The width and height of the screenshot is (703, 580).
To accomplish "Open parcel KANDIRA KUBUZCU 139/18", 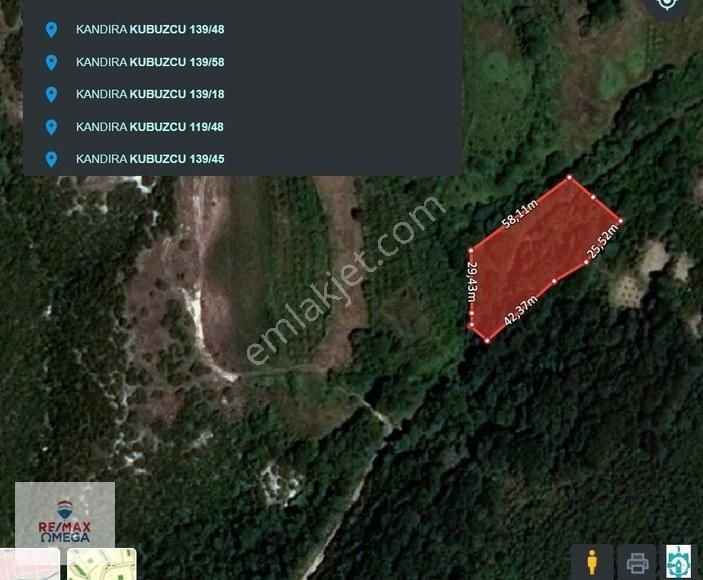I will click(x=150, y=94).
